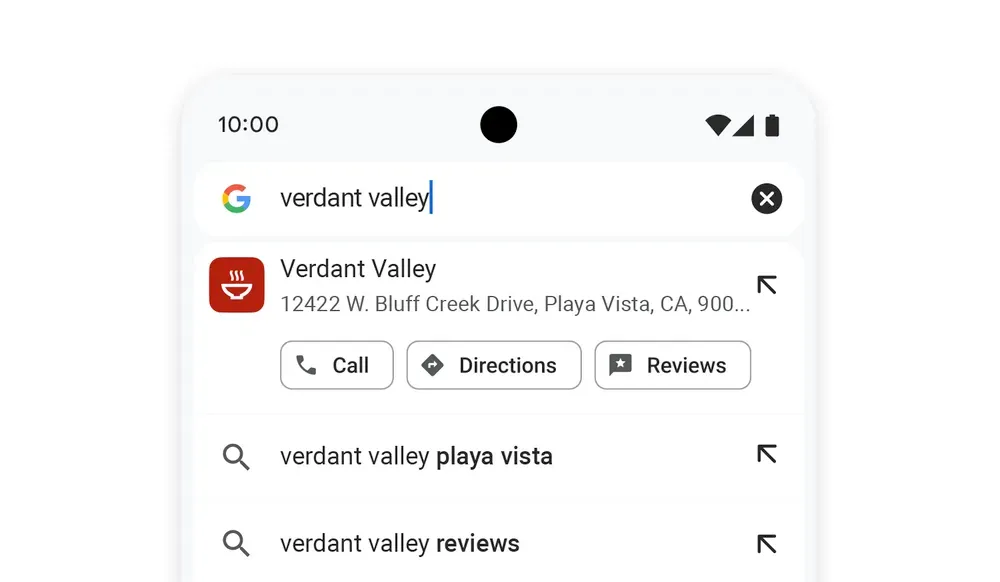
Task: Insert the reviews suggestion using its arrow
Action: 766,544
